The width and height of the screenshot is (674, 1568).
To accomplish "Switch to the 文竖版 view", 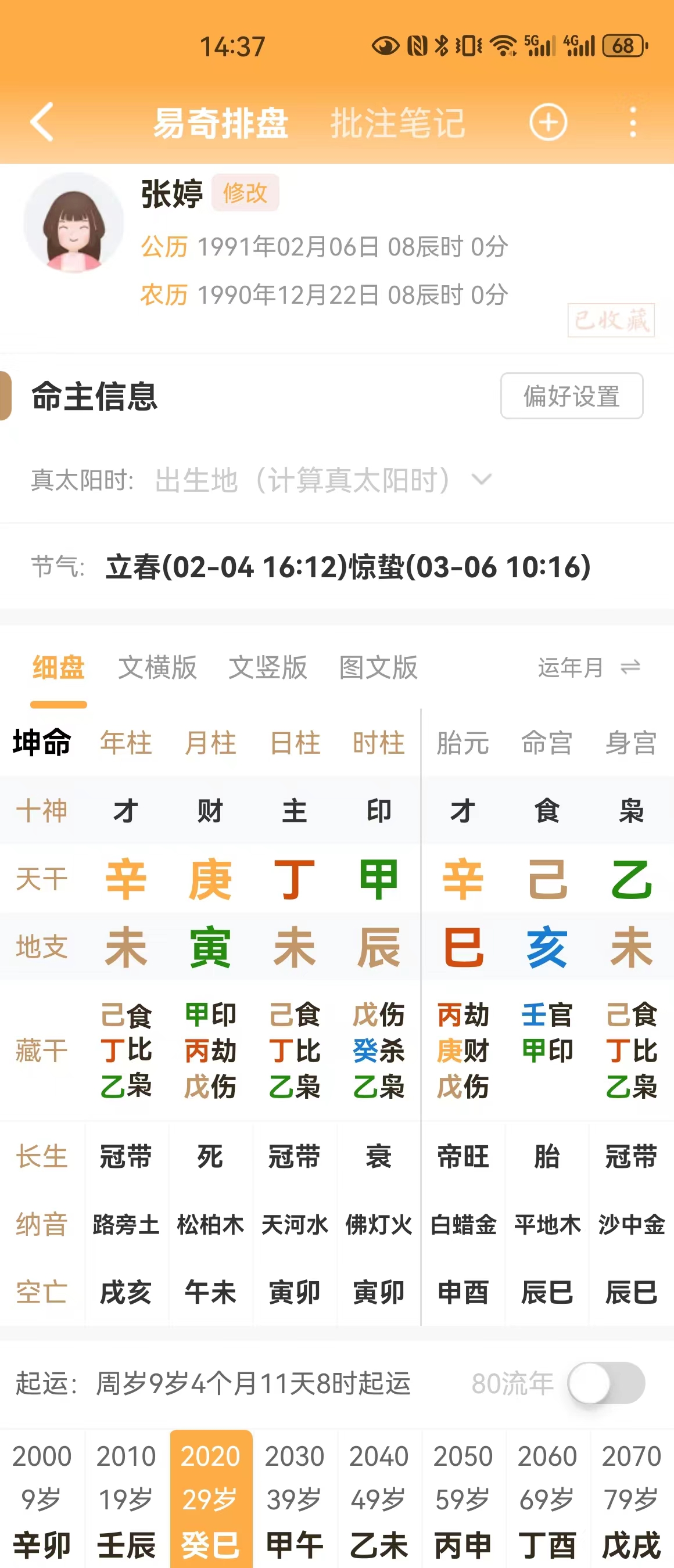I will click(x=268, y=668).
